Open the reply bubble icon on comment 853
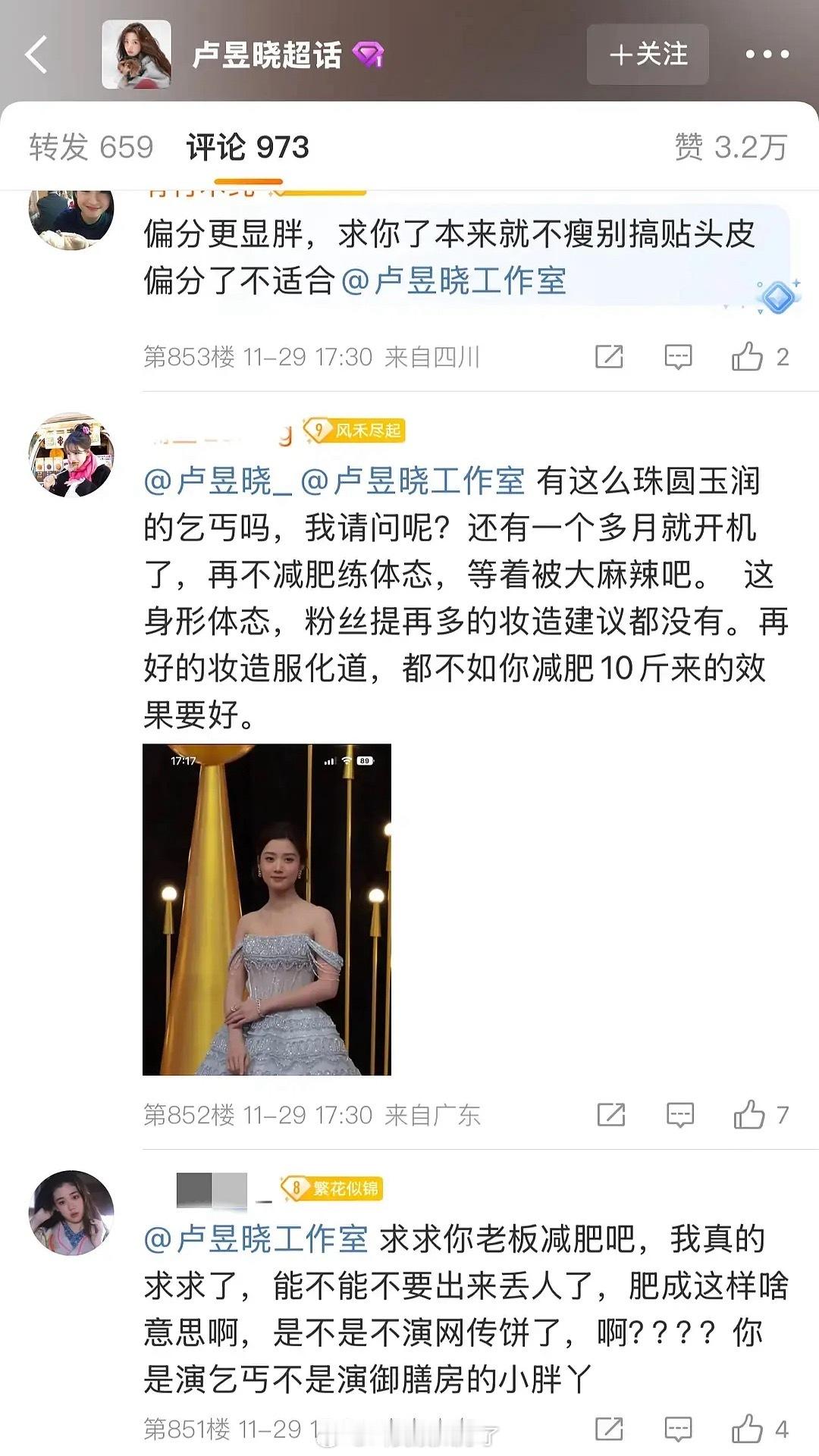 pos(680,356)
